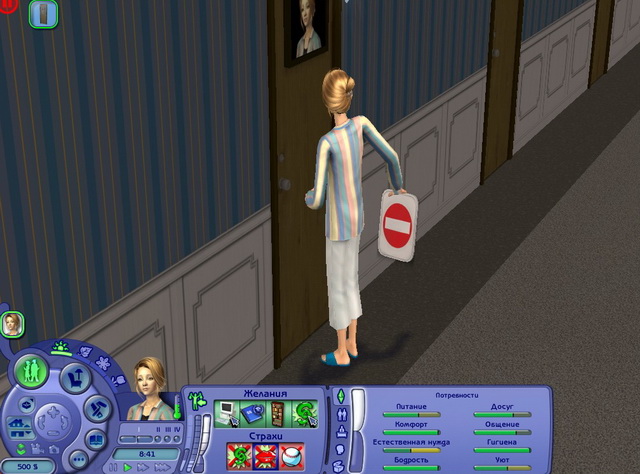Set game speed to play
Image resolution: width=640 pixels, height=474 pixels.
click(127, 467)
